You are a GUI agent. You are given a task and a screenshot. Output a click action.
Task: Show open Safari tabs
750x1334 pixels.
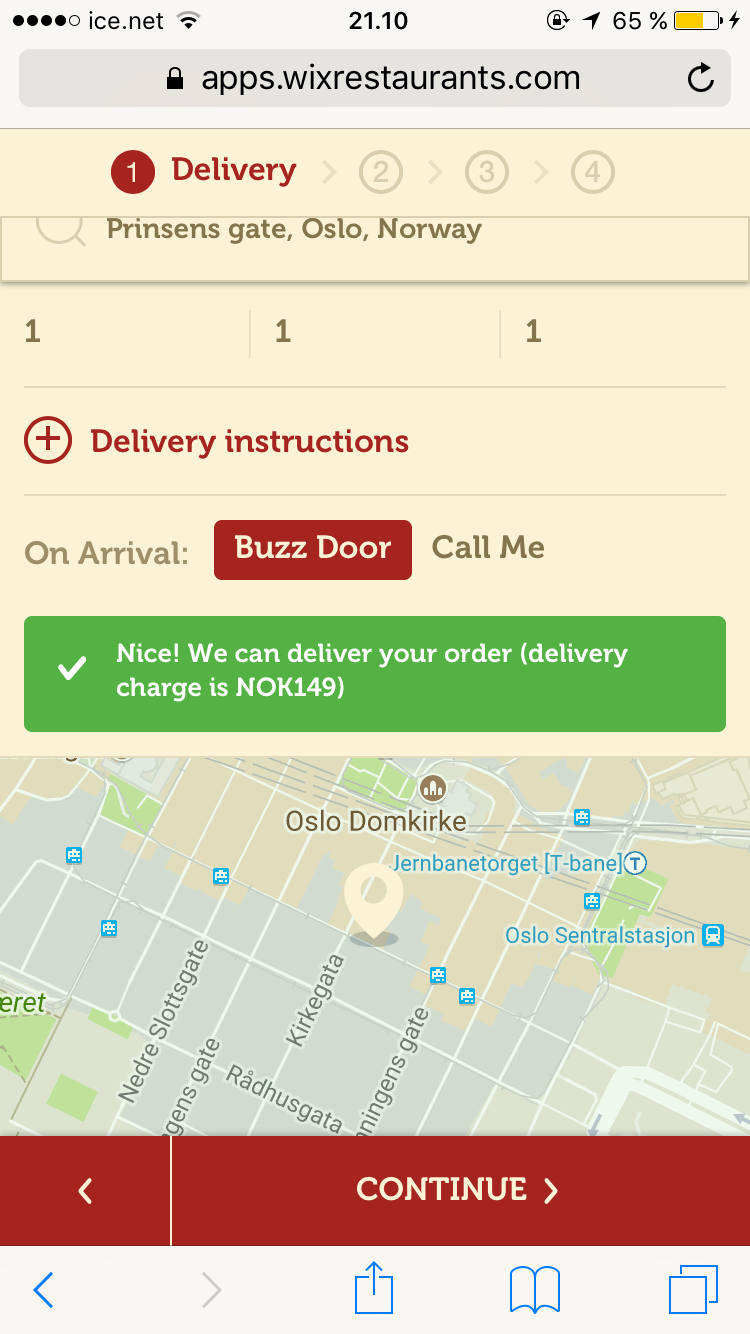[x=693, y=1289]
